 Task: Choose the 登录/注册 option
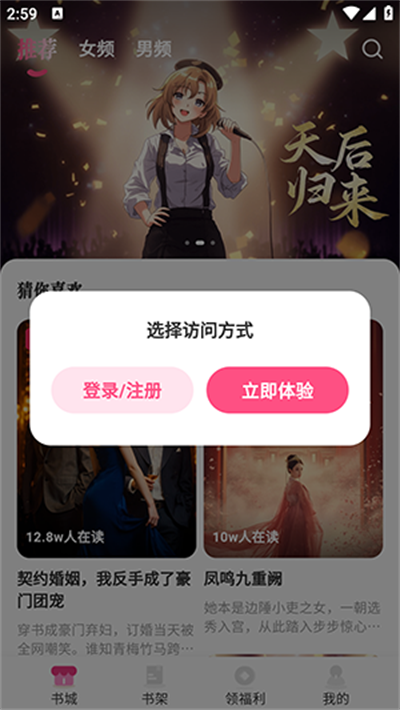tap(122, 390)
